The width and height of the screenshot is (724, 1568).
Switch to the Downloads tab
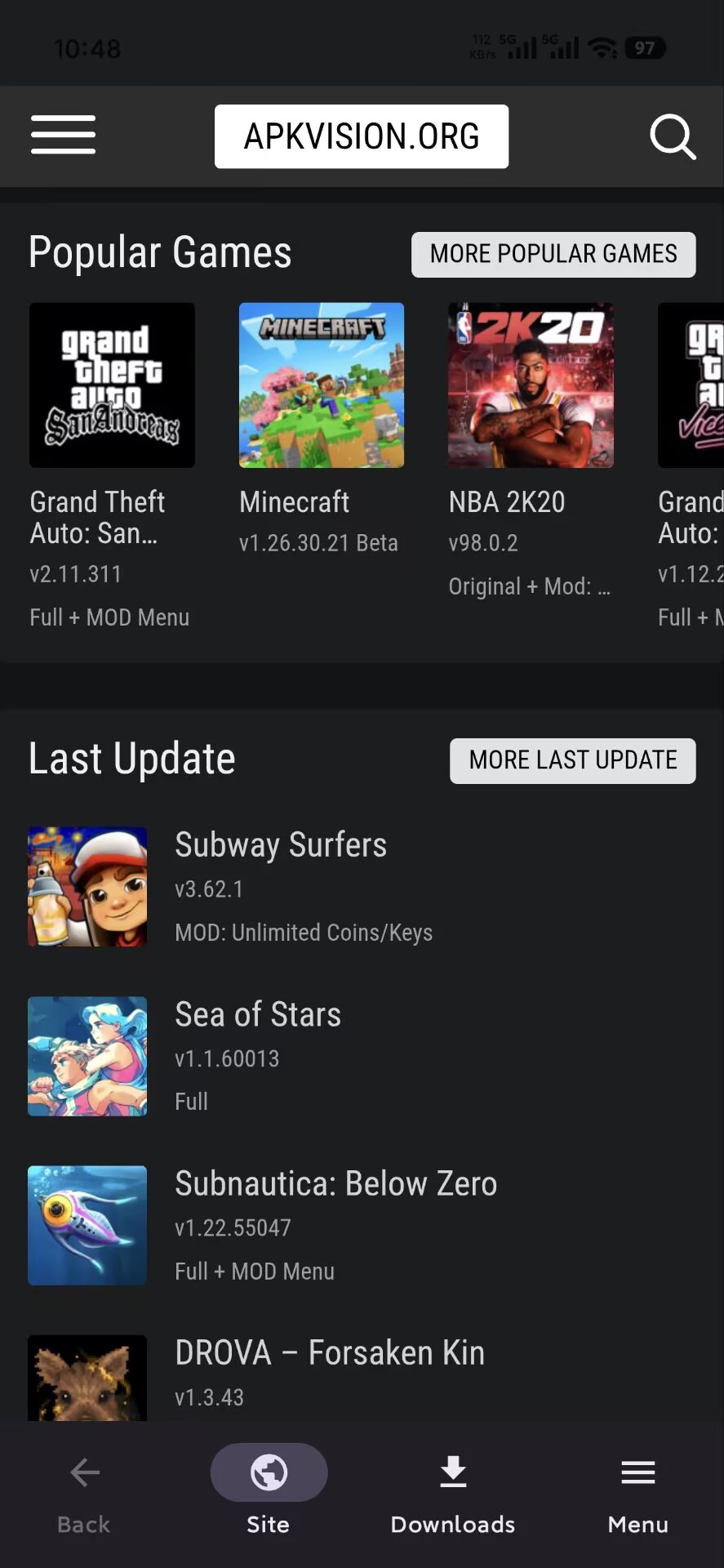453,1494
